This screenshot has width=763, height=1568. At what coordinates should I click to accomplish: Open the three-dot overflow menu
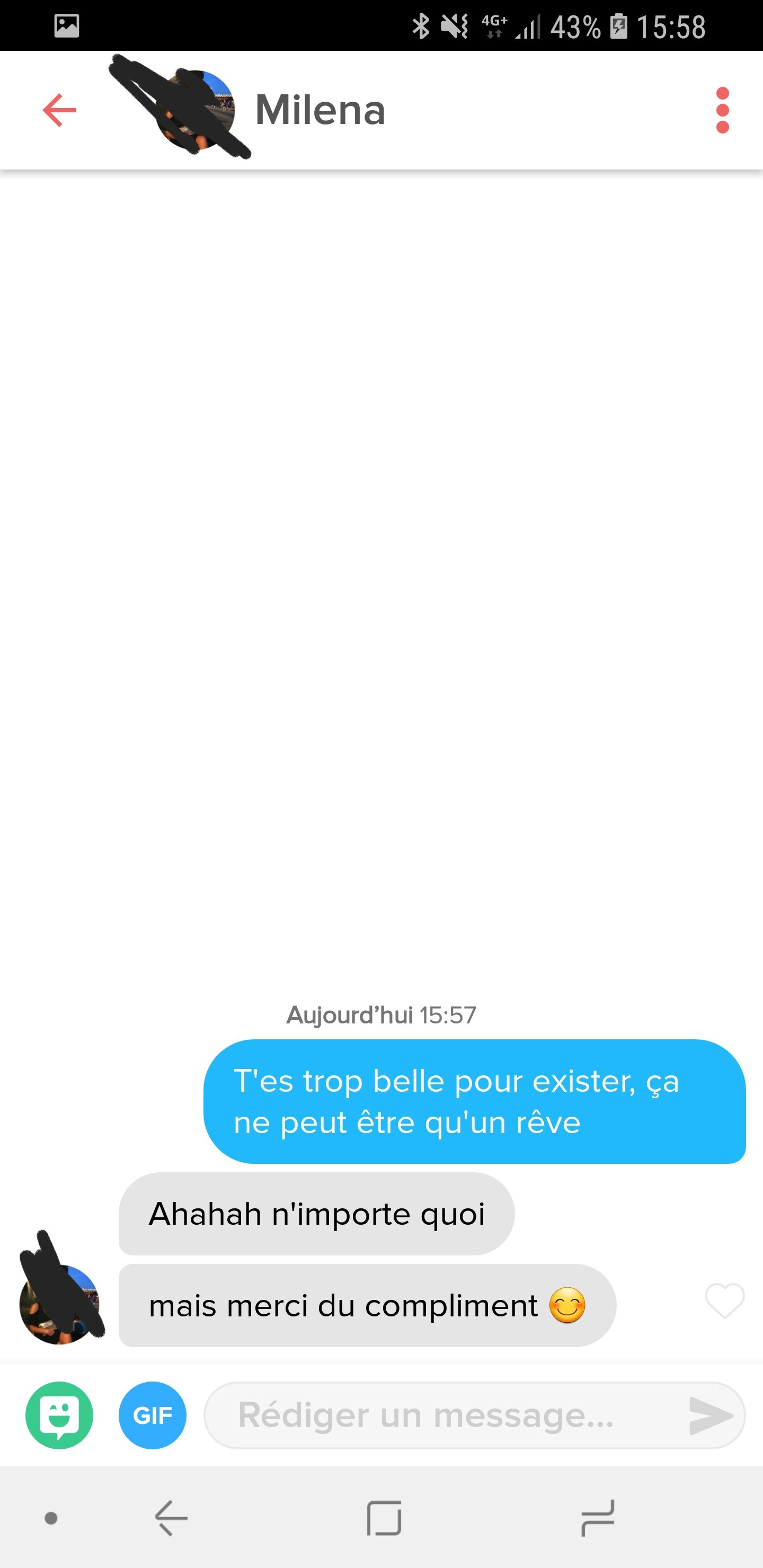point(722,110)
